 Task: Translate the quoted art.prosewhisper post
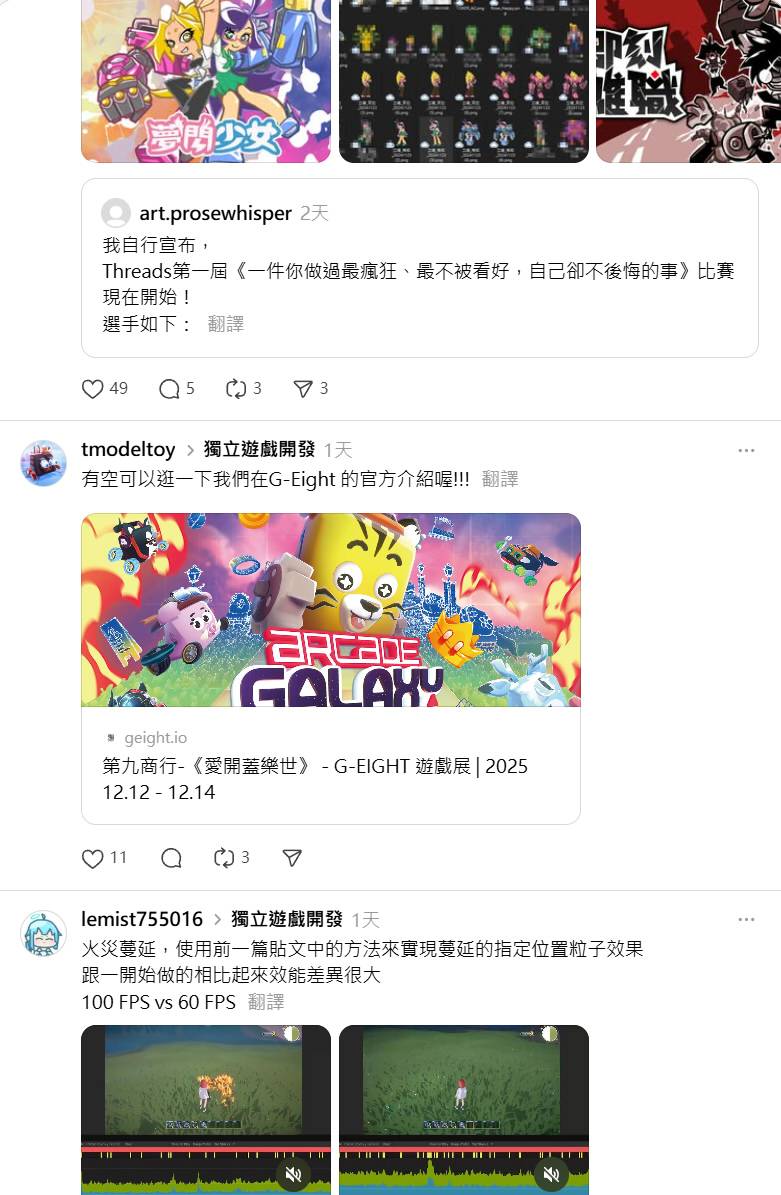[x=226, y=324]
